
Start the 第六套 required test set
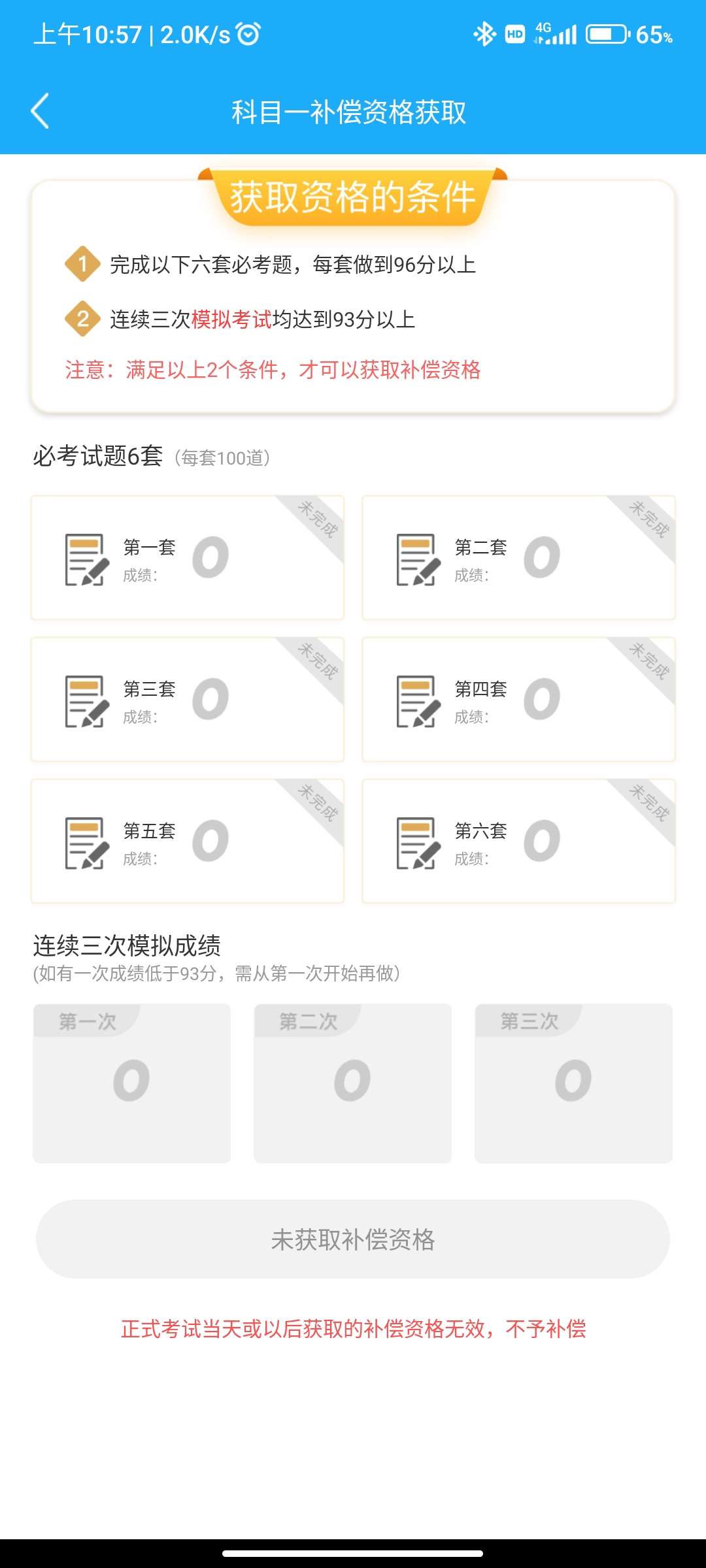click(x=518, y=841)
